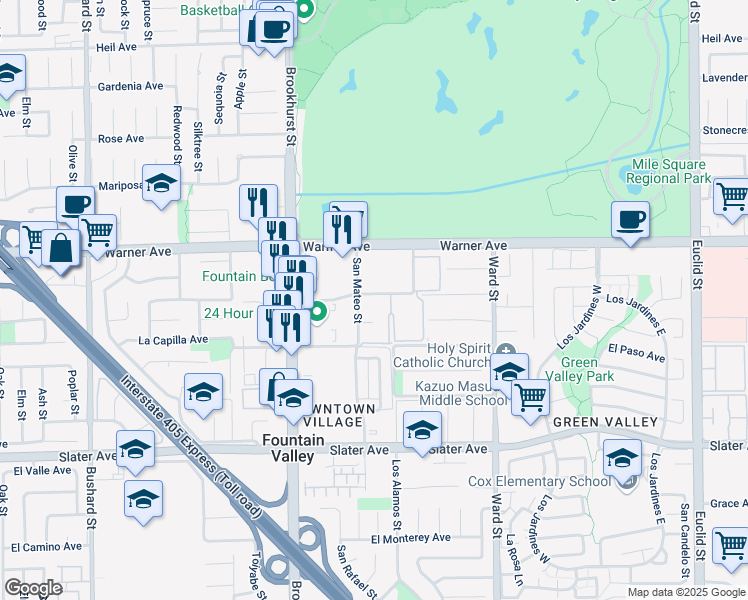Select the coffee marker beside Mile Square Regional Park
Image resolution: width=748 pixels, height=600 pixels.
630,222
